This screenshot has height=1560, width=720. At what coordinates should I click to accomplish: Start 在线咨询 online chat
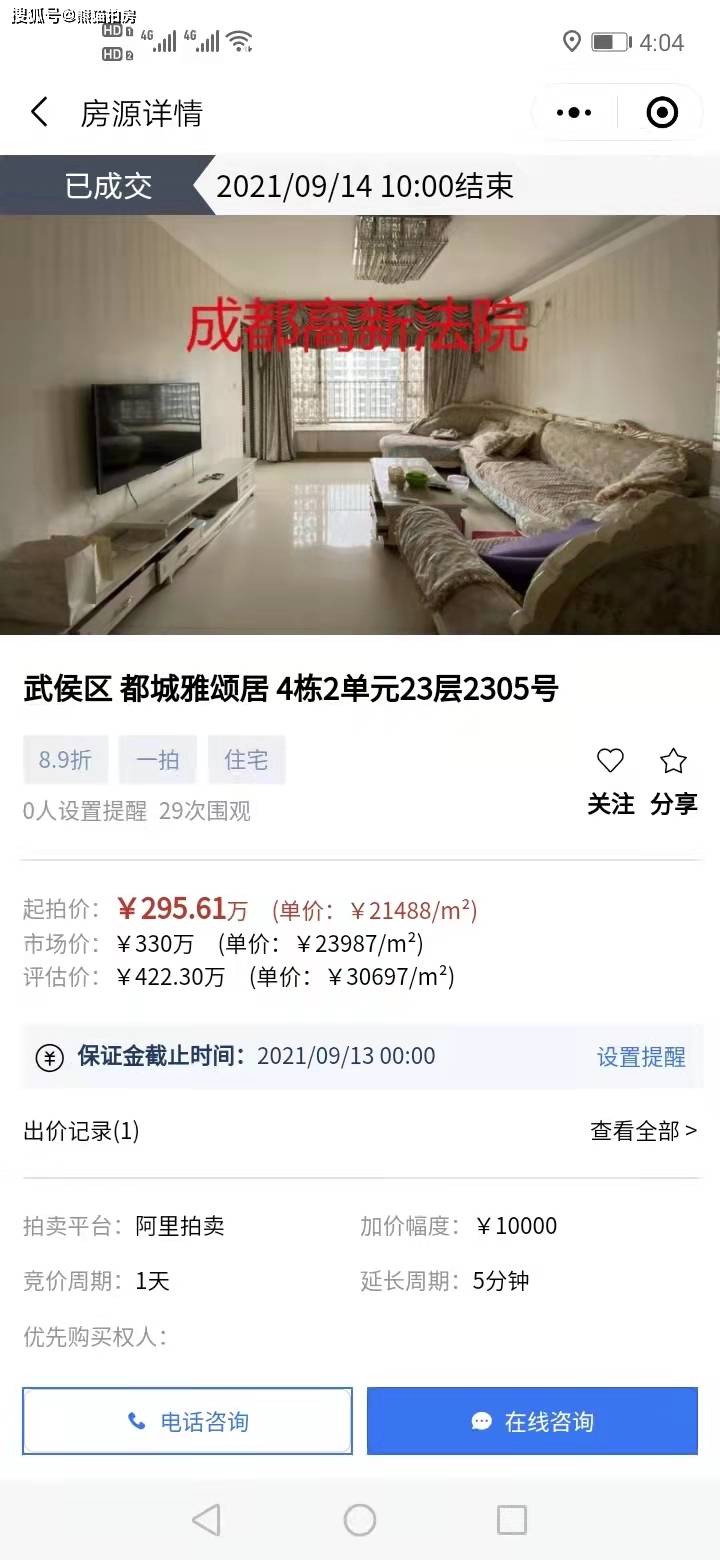pos(532,1421)
